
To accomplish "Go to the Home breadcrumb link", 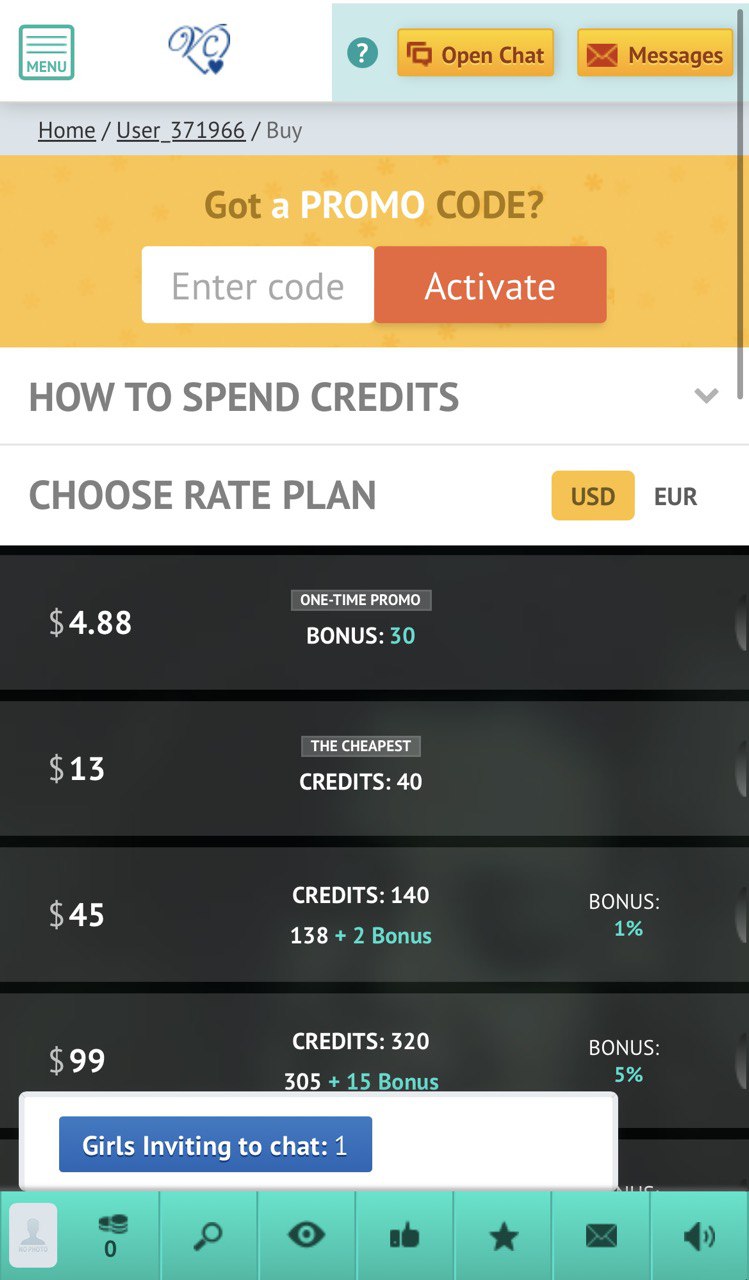I will coord(66,130).
